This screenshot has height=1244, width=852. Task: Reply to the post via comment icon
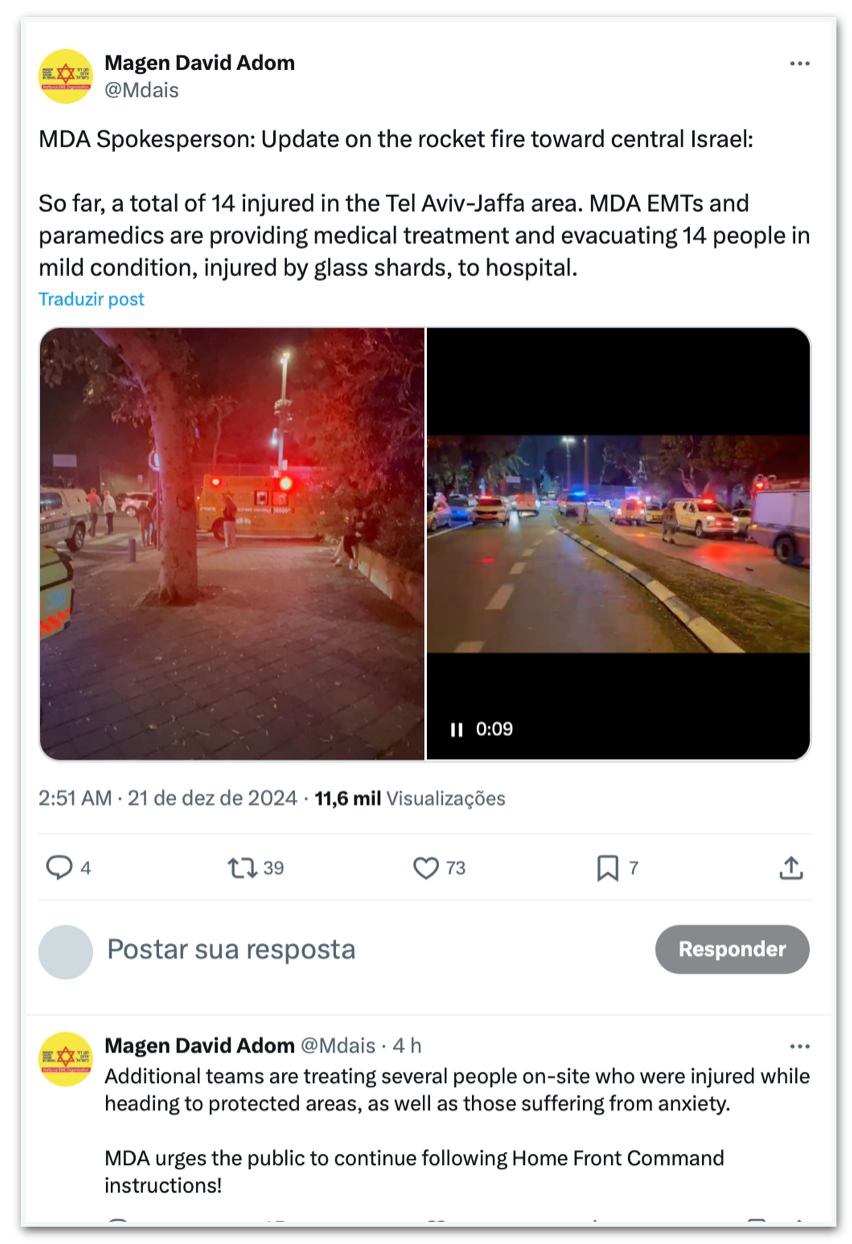[x=60, y=868]
